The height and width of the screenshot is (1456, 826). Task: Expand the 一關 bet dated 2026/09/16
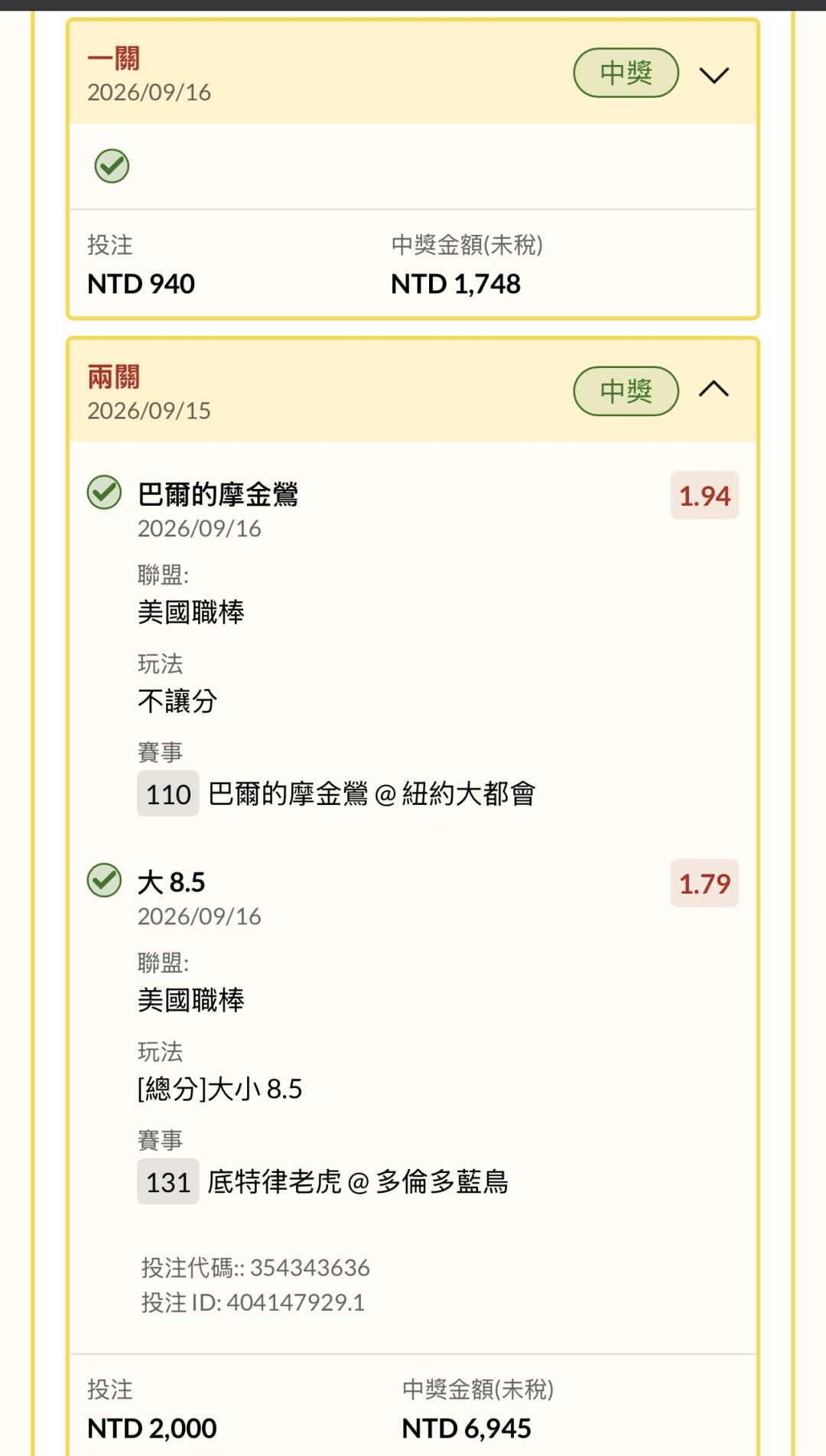coord(714,75)
